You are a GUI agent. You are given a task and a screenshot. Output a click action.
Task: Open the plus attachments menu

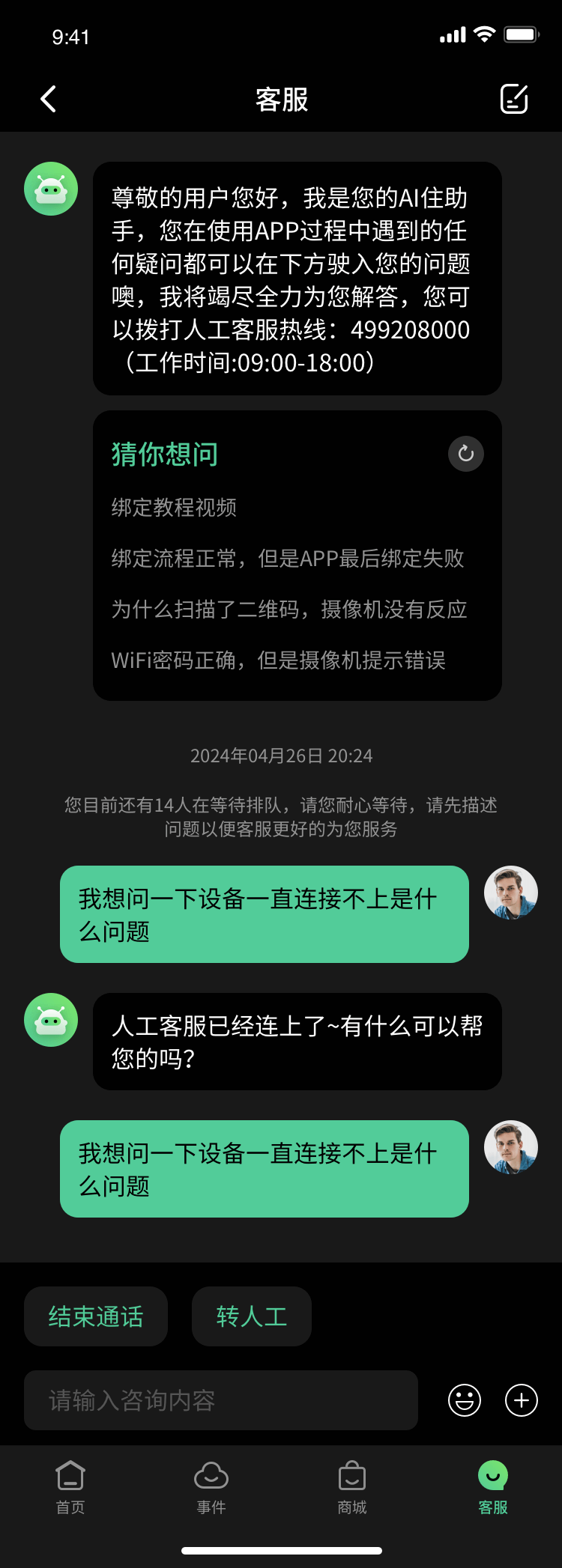pyautogui.click(x=522, y=1400)
